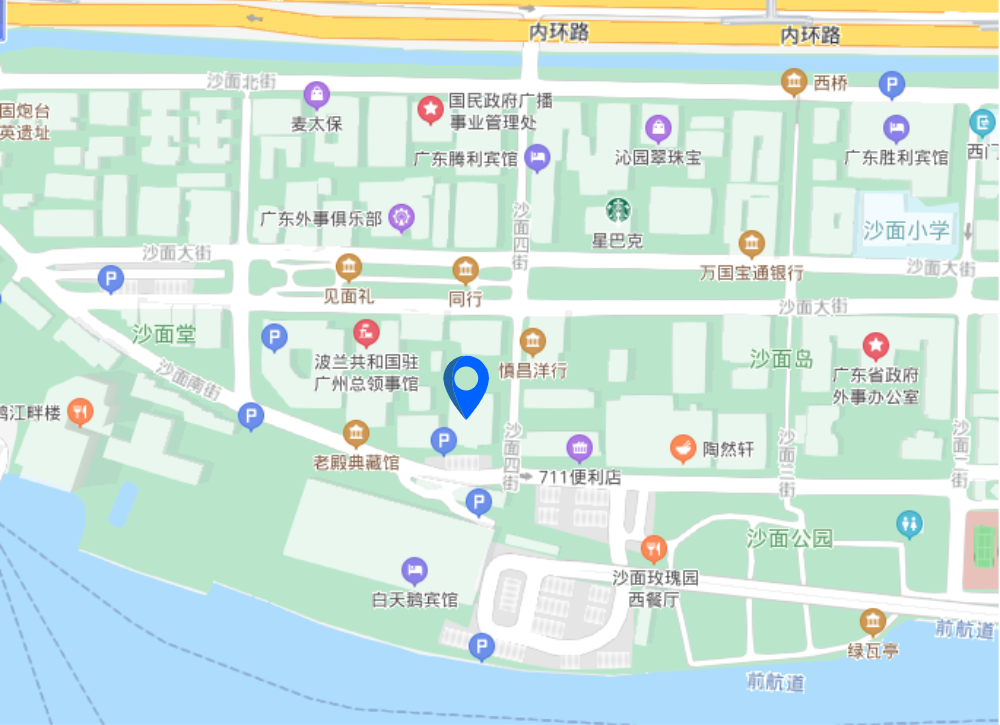1000x725 pixels.
Task: Open the 麦太保 shop marker
Action: (x=317, y=96)
